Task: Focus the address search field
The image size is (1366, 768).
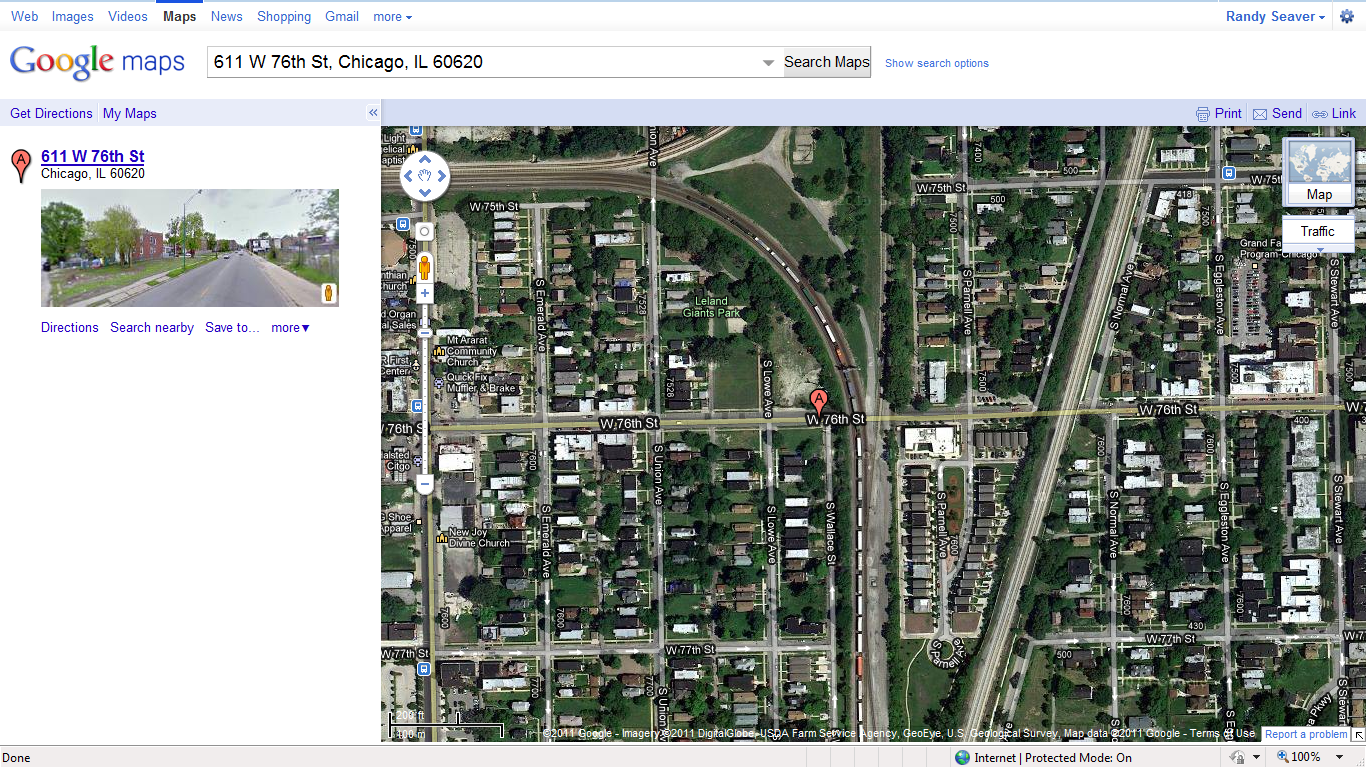Action: (485, 62)
